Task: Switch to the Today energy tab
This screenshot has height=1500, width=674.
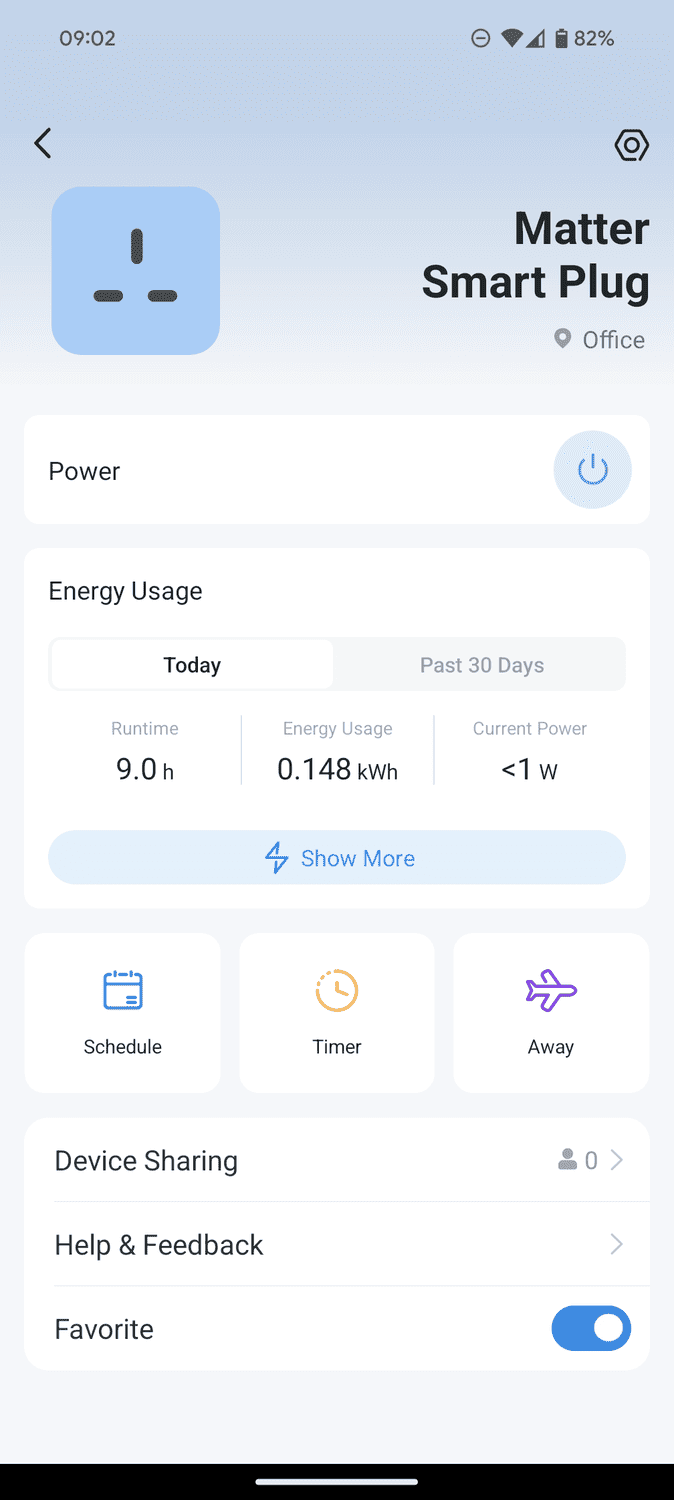Action: click(192, 665)
